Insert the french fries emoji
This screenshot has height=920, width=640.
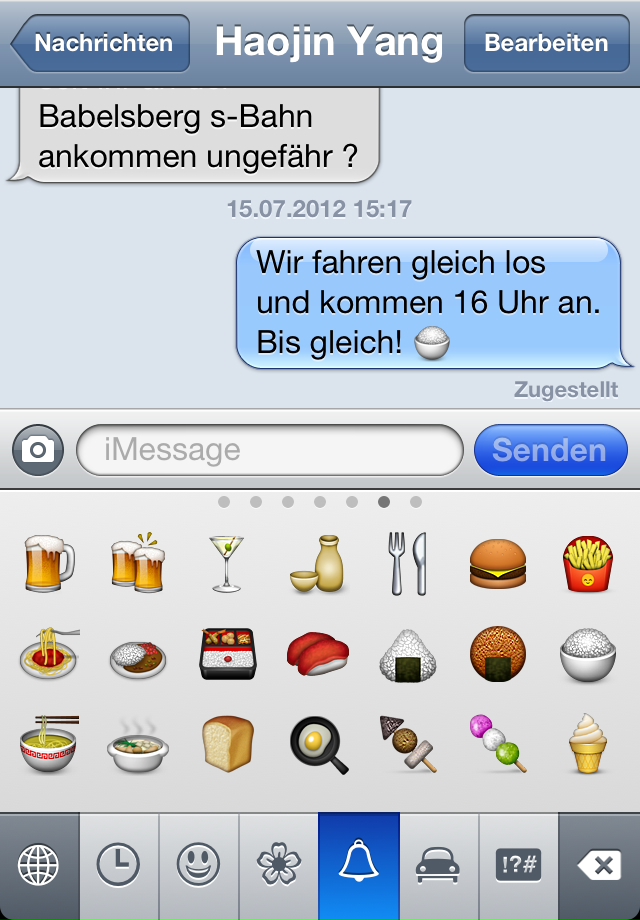point(587,563)
